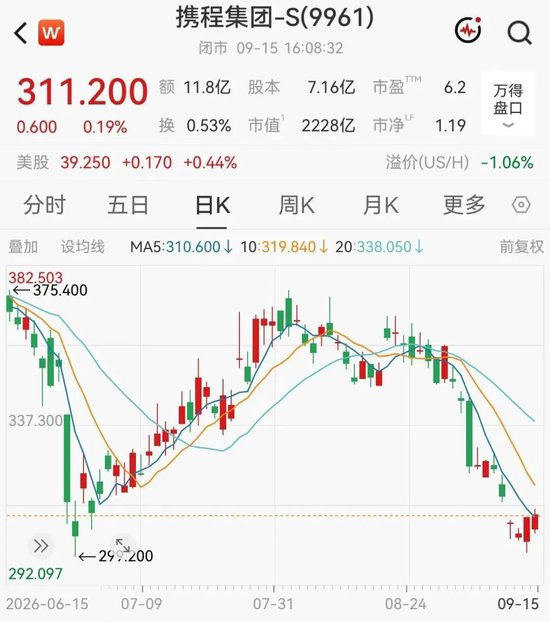
Task: Change the 前复权 price adjustment mode
Action: point(521,247)
